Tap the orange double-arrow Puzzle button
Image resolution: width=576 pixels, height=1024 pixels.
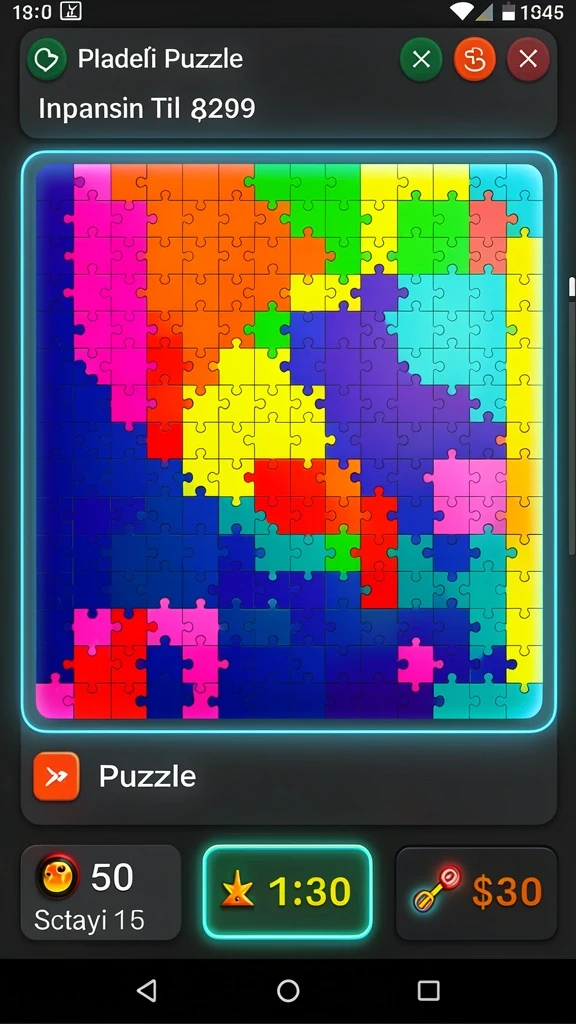tap(56, 776)
